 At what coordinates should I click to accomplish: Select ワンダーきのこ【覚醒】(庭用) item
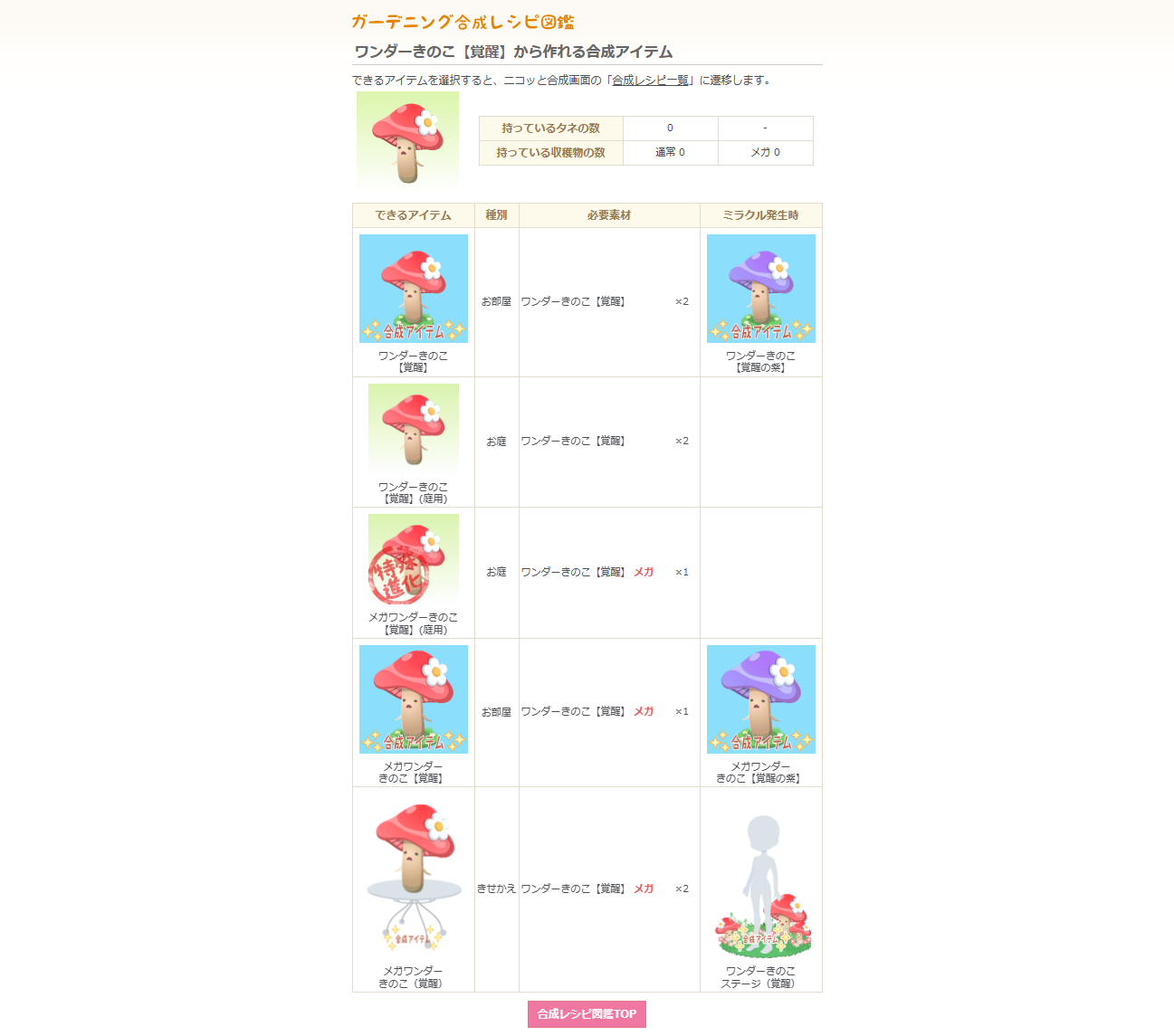(413, 429)
